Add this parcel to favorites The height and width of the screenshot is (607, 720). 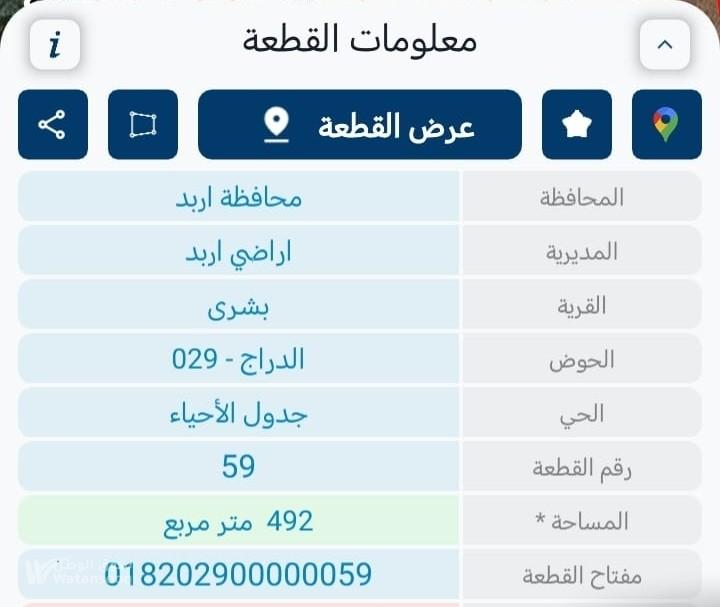coord(577,124)
